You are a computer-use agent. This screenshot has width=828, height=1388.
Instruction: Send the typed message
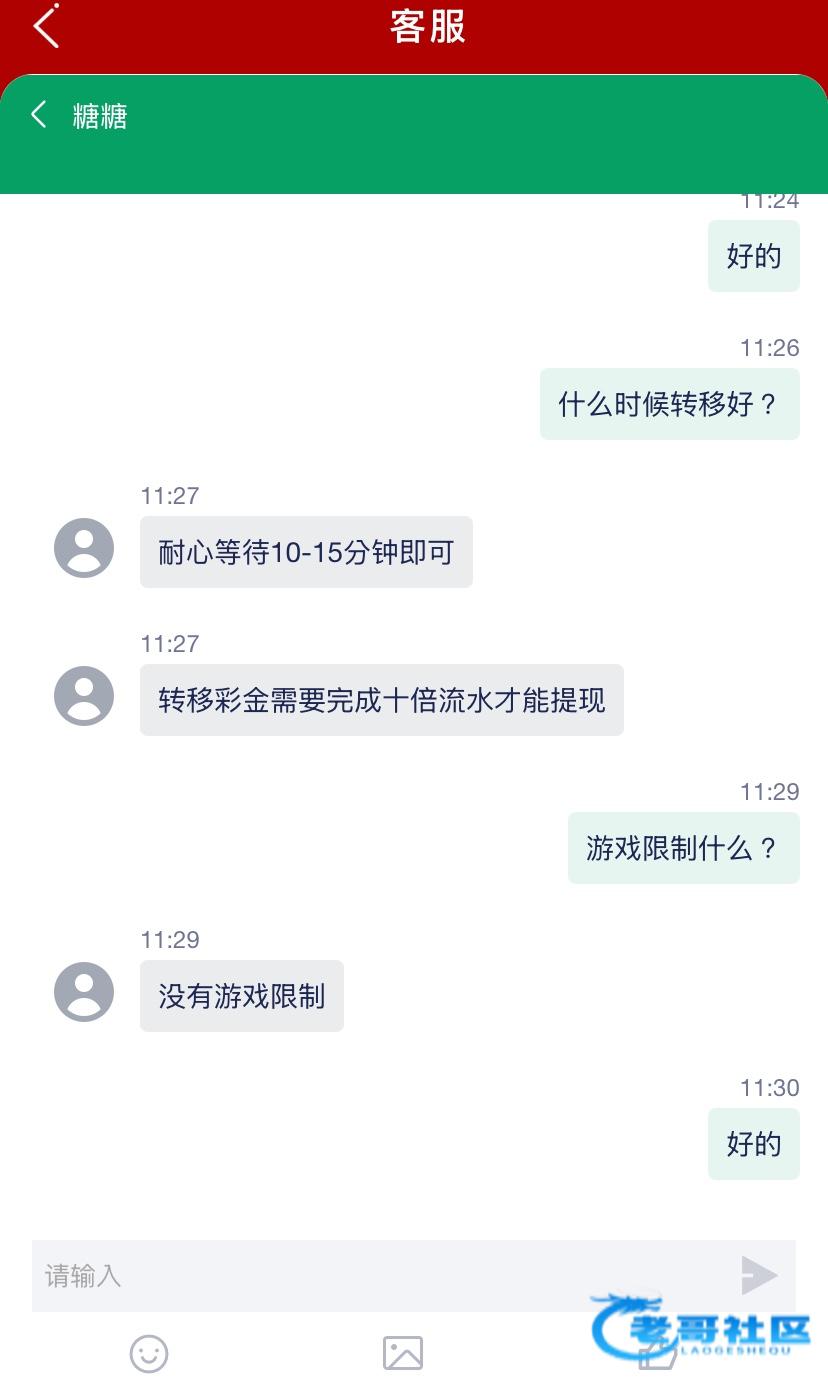pos(759,1275)
